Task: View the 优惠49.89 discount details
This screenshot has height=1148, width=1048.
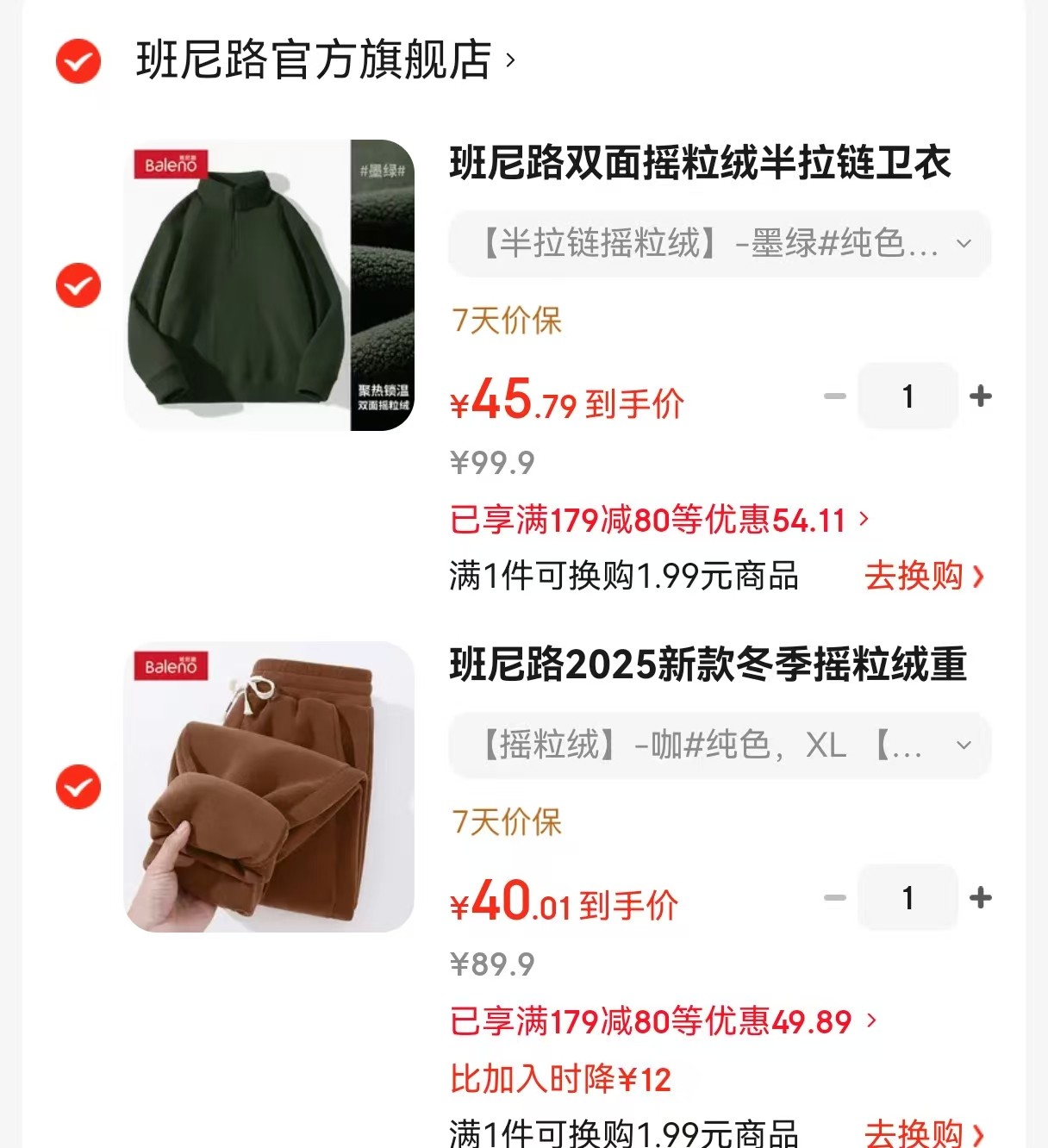Action: pos(663,1021)
